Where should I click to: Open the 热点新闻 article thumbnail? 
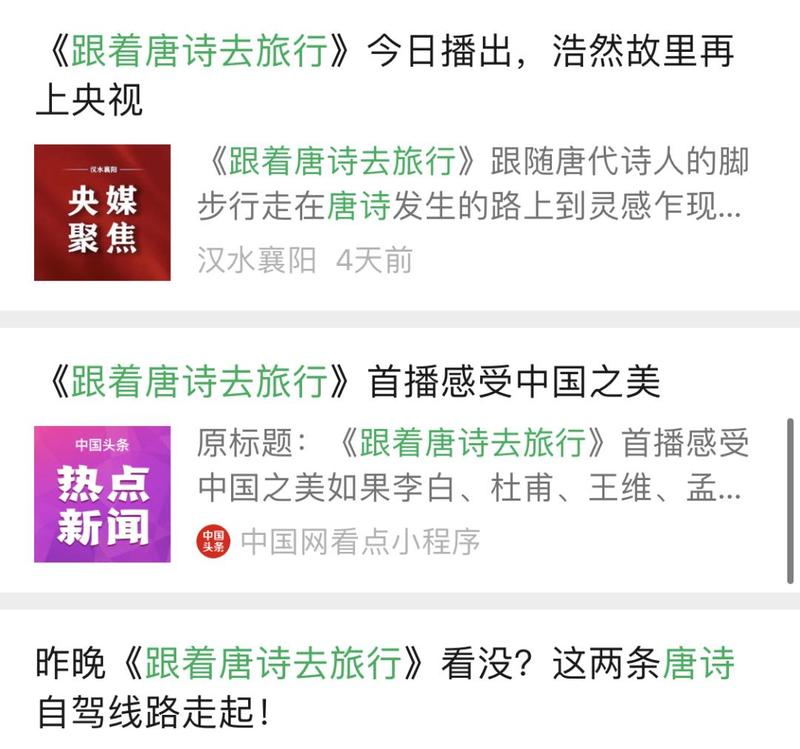(102, 494)
